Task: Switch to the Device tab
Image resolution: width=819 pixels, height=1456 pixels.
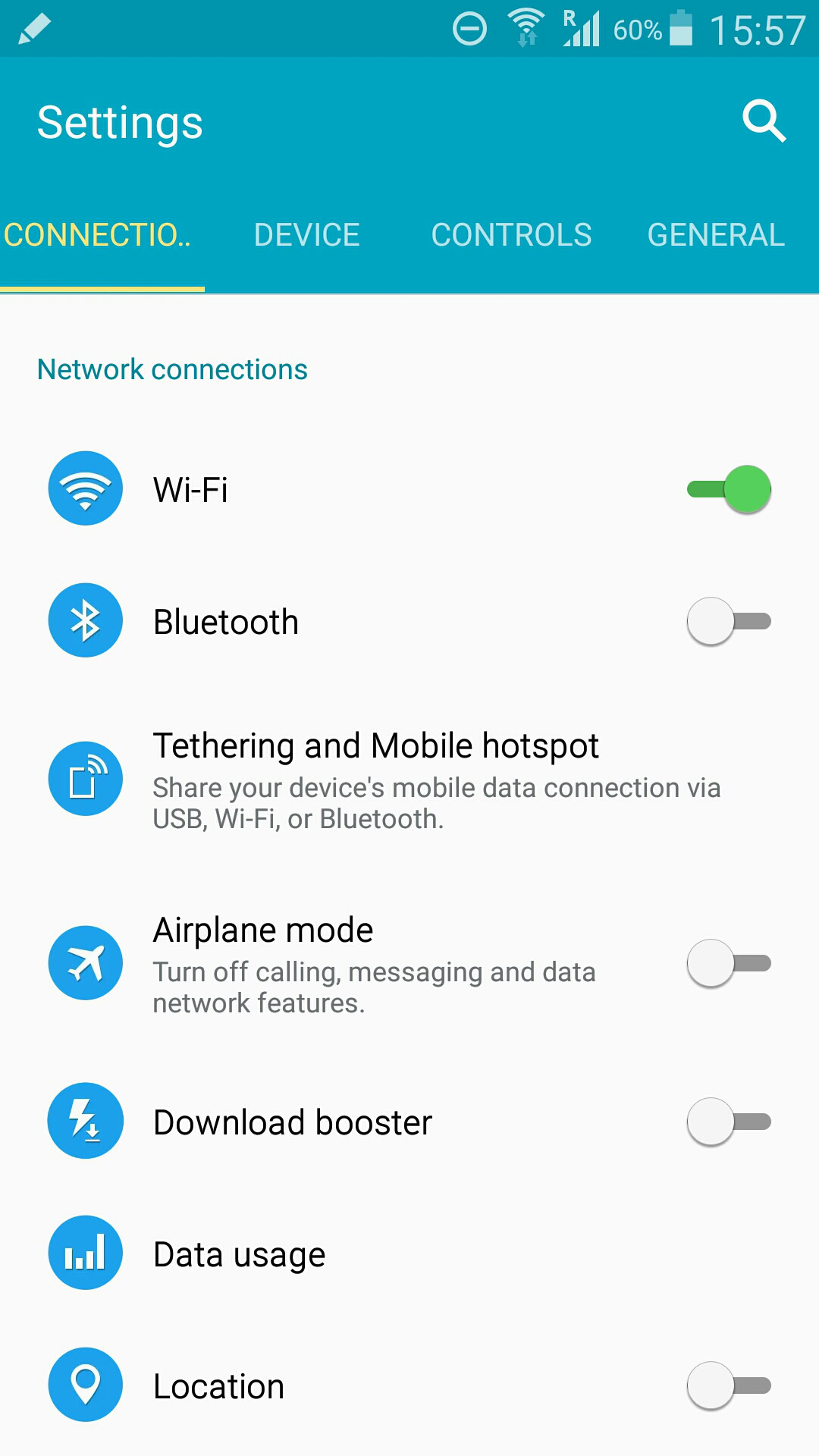Action: coord(306,235)
